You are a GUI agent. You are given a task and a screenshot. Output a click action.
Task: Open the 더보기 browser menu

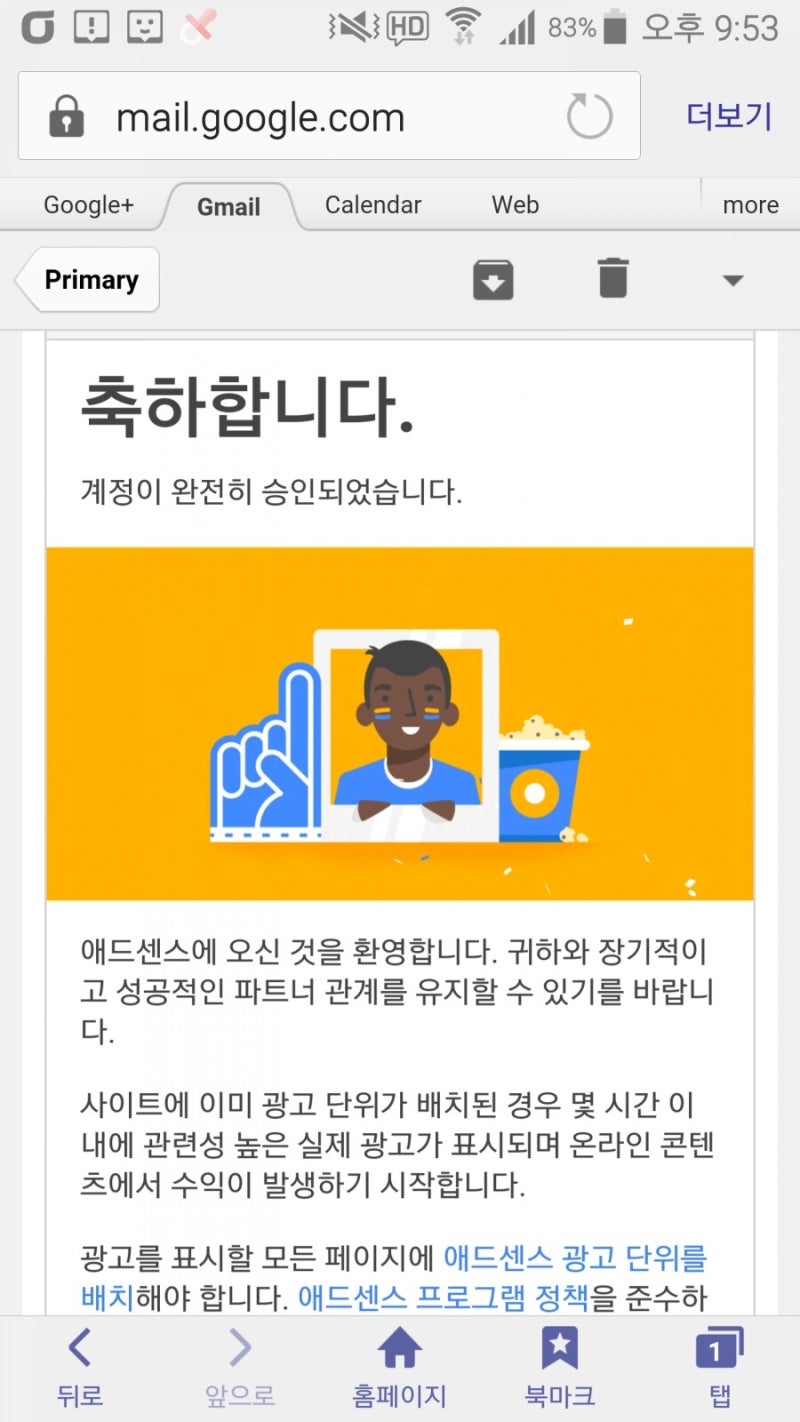coord(729,116)
